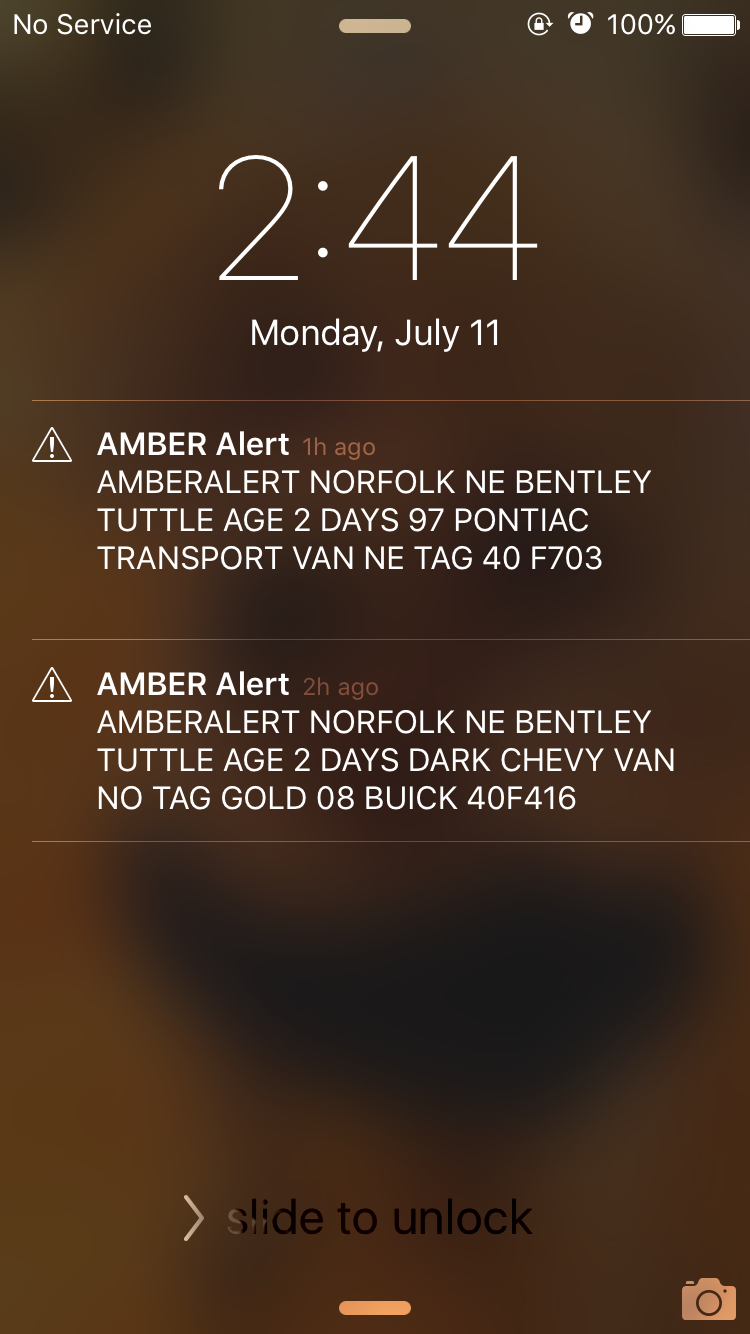This screenshot has width=750, height=1334.
Task: Tap the camera shortcut icon
Action: click(708, 1299)
